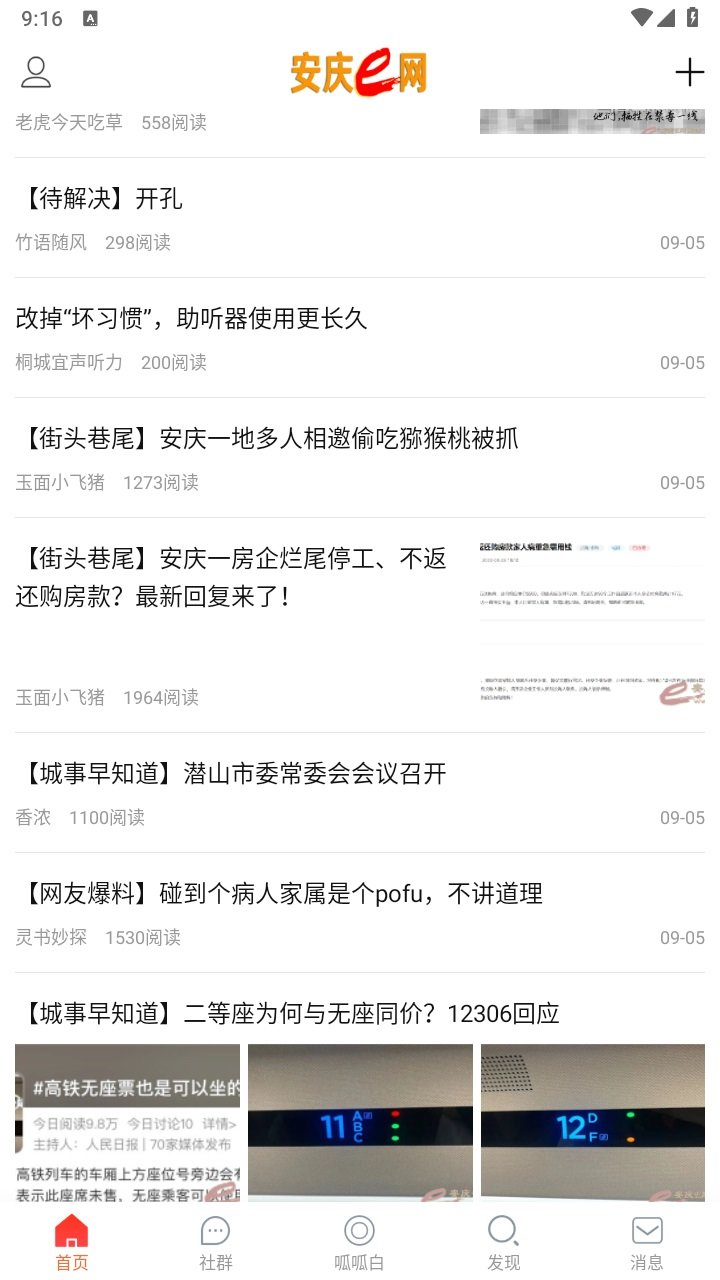The height and width of the screenshot is (1280, 720).
Task: Open the user profile icon
Action: click(36, 72)
